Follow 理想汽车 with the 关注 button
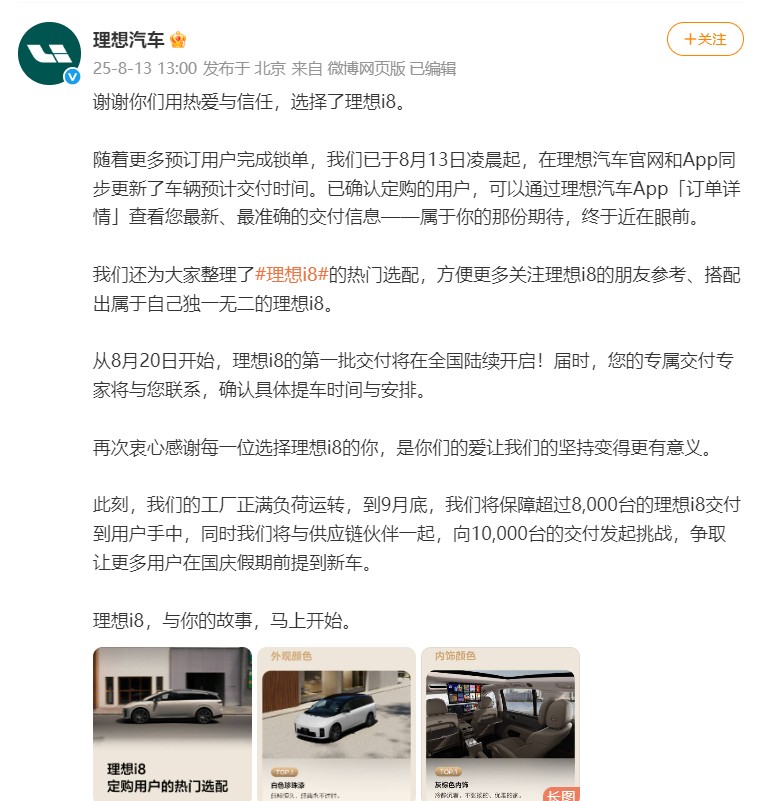762x801 pixels. (705, 39)
